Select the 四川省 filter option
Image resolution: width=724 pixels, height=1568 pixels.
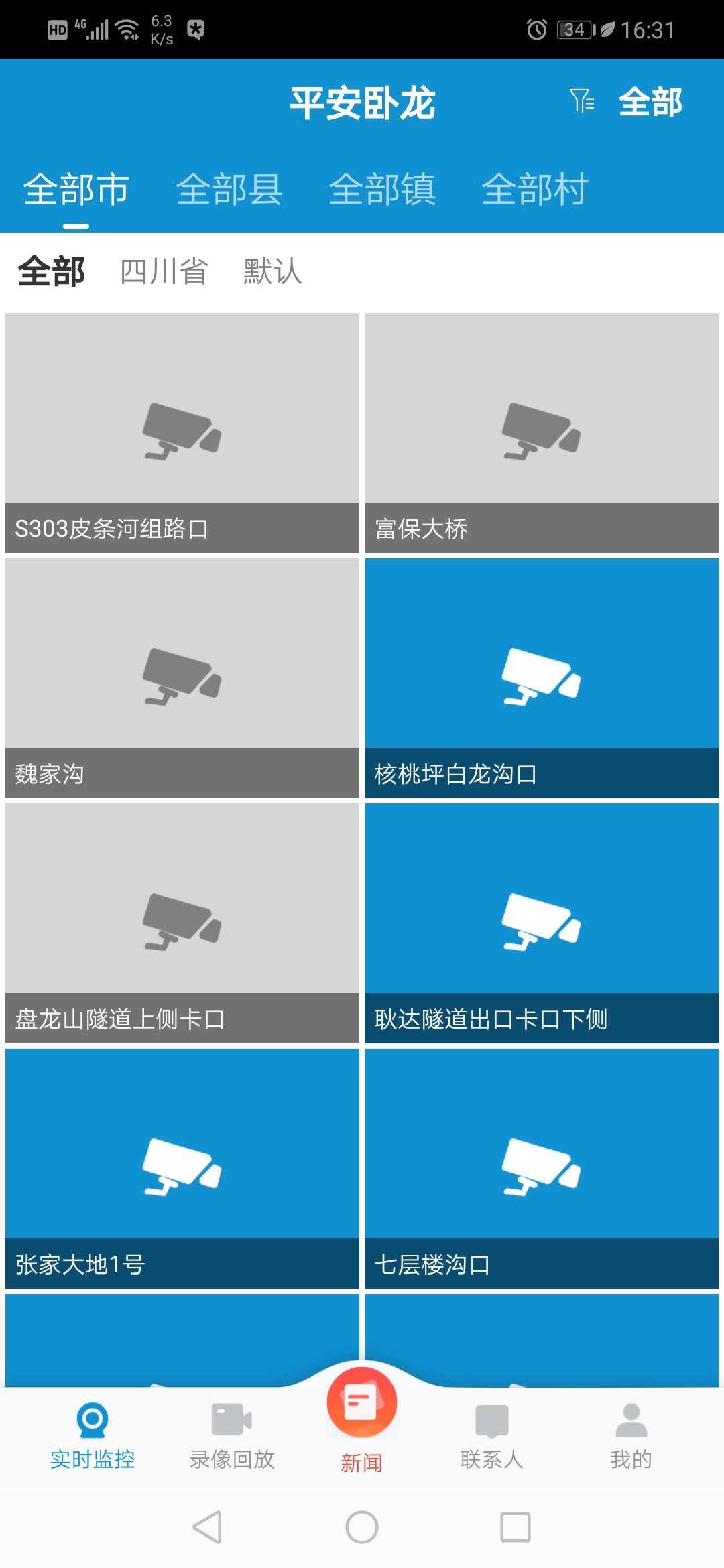click(164, 271)
